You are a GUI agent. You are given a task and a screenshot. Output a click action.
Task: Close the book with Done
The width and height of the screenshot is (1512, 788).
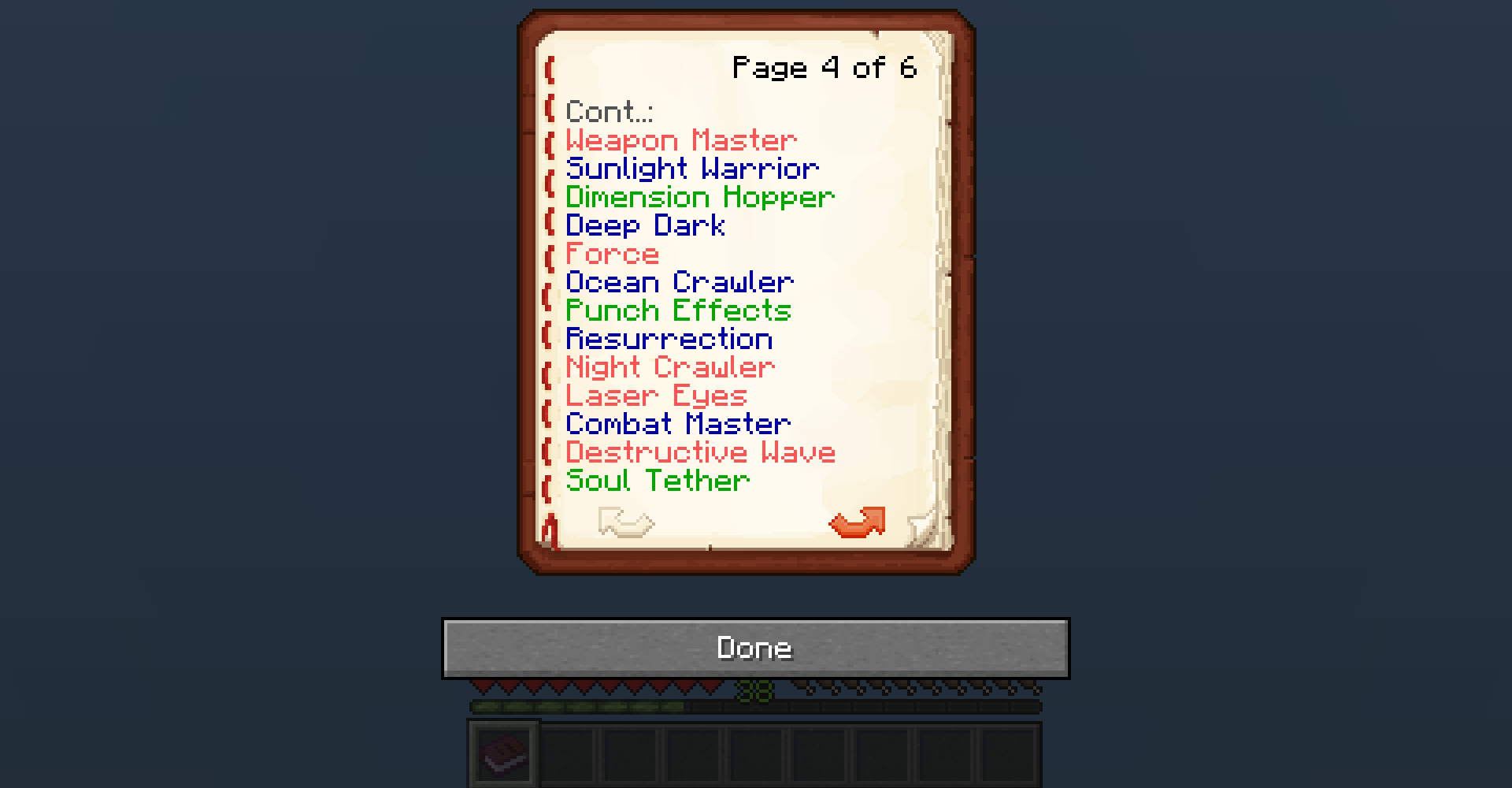[x=755, y=648]
